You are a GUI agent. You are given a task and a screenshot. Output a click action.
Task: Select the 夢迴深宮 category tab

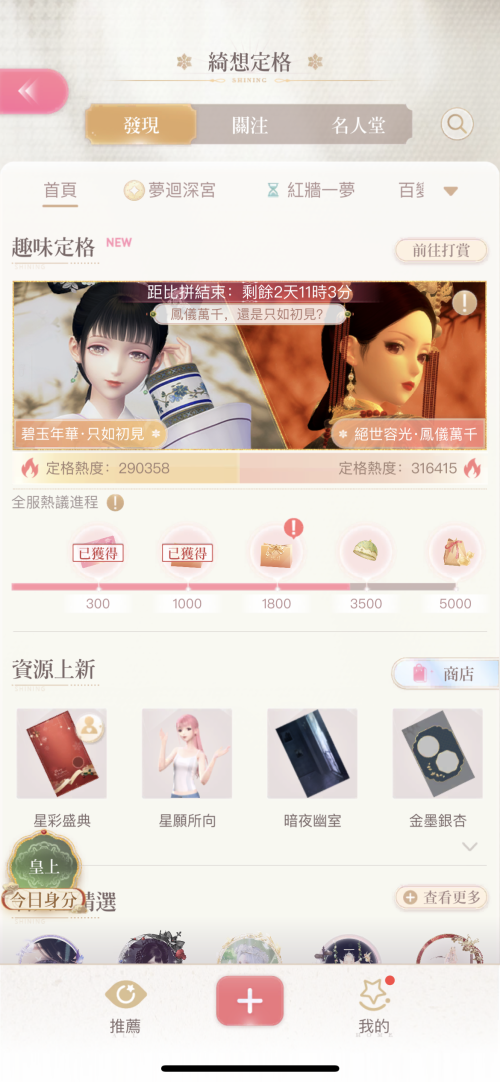point(170,190)
